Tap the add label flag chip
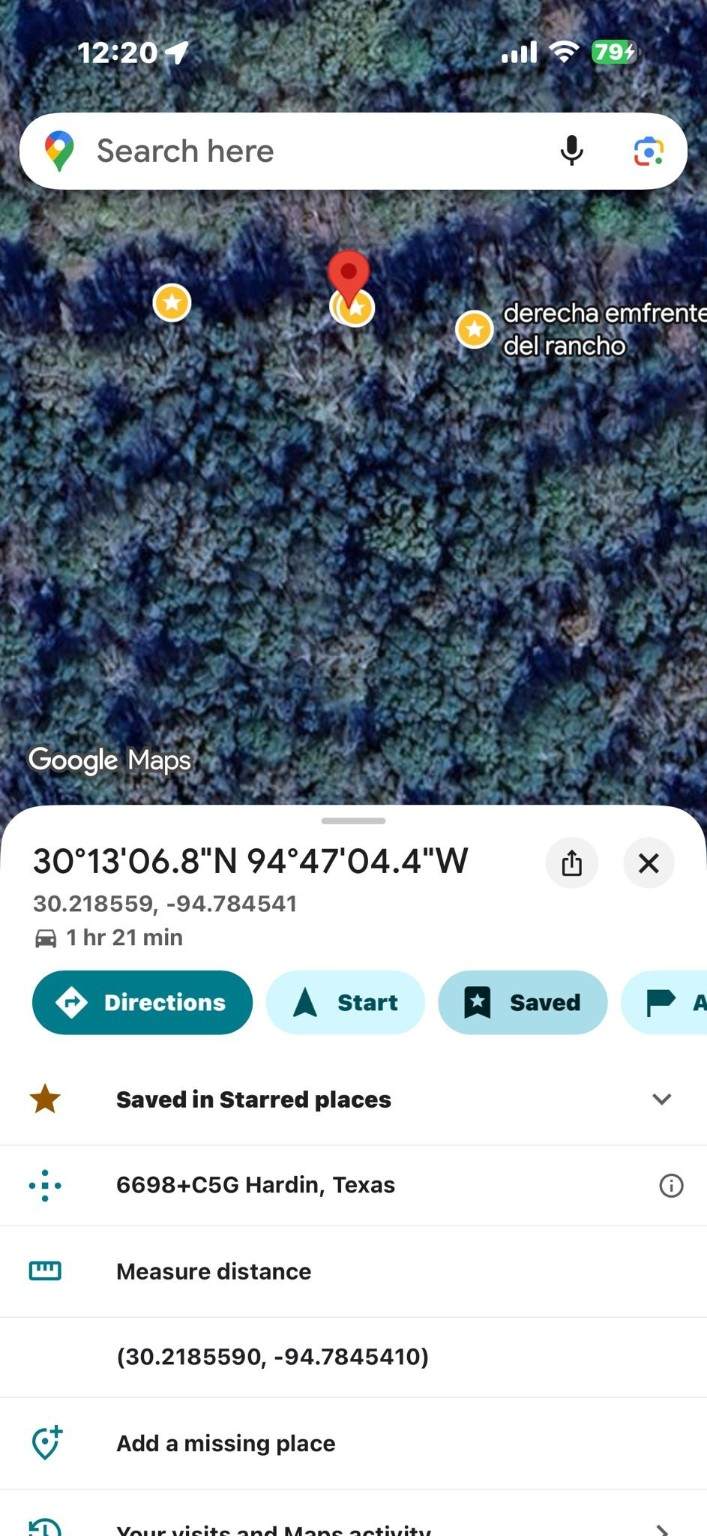Screen dimensions: 707x1536 click(670, 1002)
